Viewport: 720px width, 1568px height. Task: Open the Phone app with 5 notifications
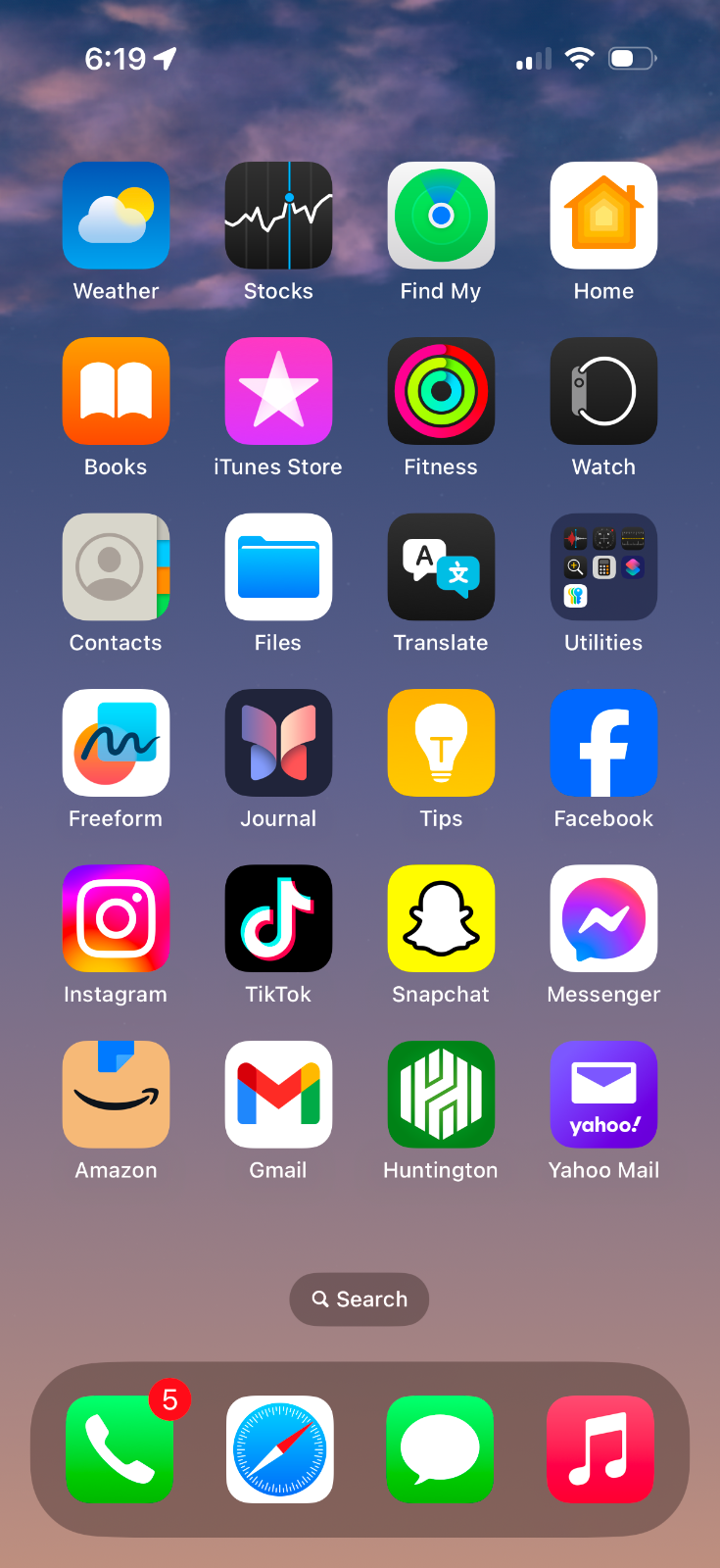click(120, 1450)
